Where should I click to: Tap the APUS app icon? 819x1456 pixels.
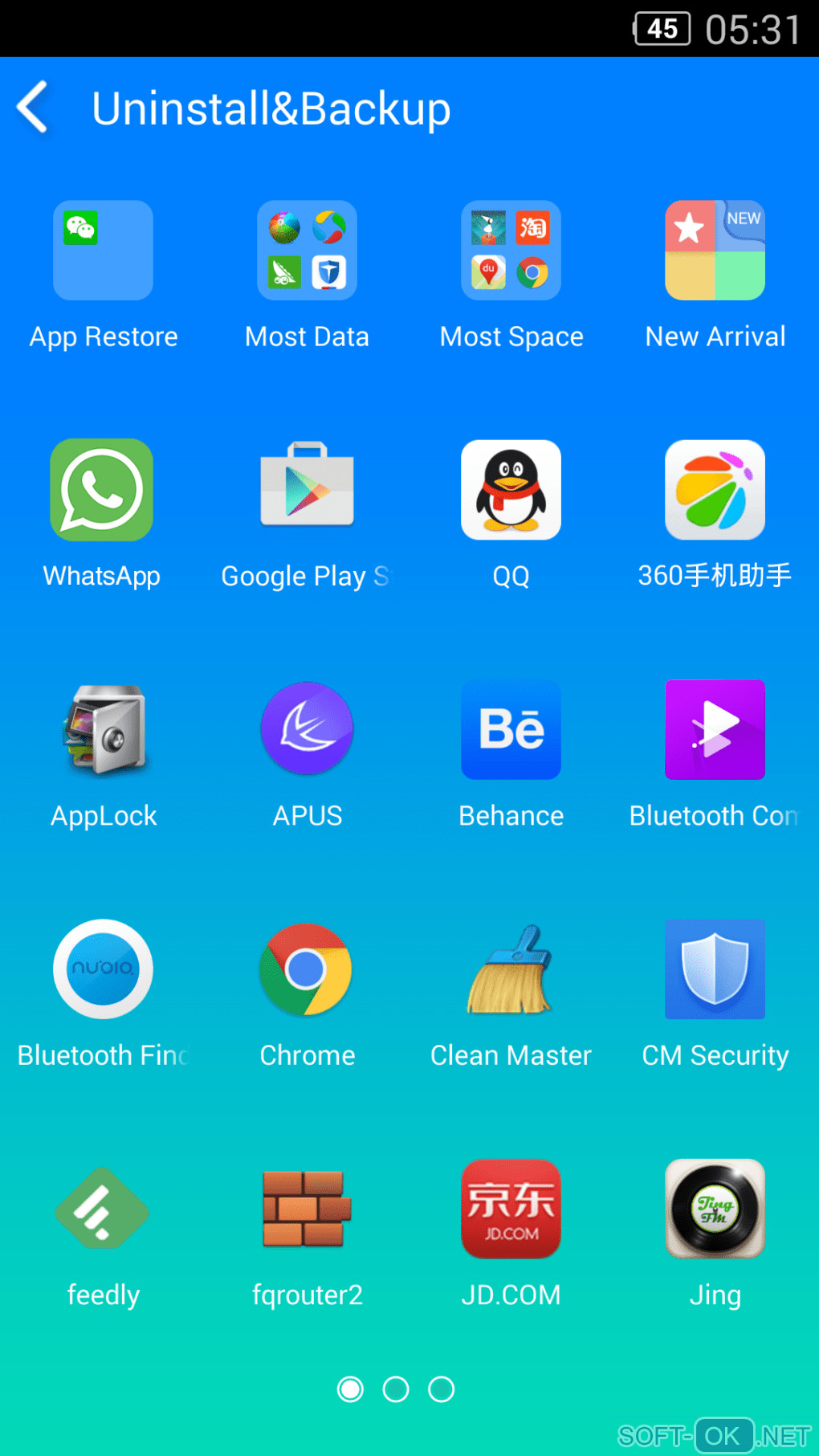(307, 729)
